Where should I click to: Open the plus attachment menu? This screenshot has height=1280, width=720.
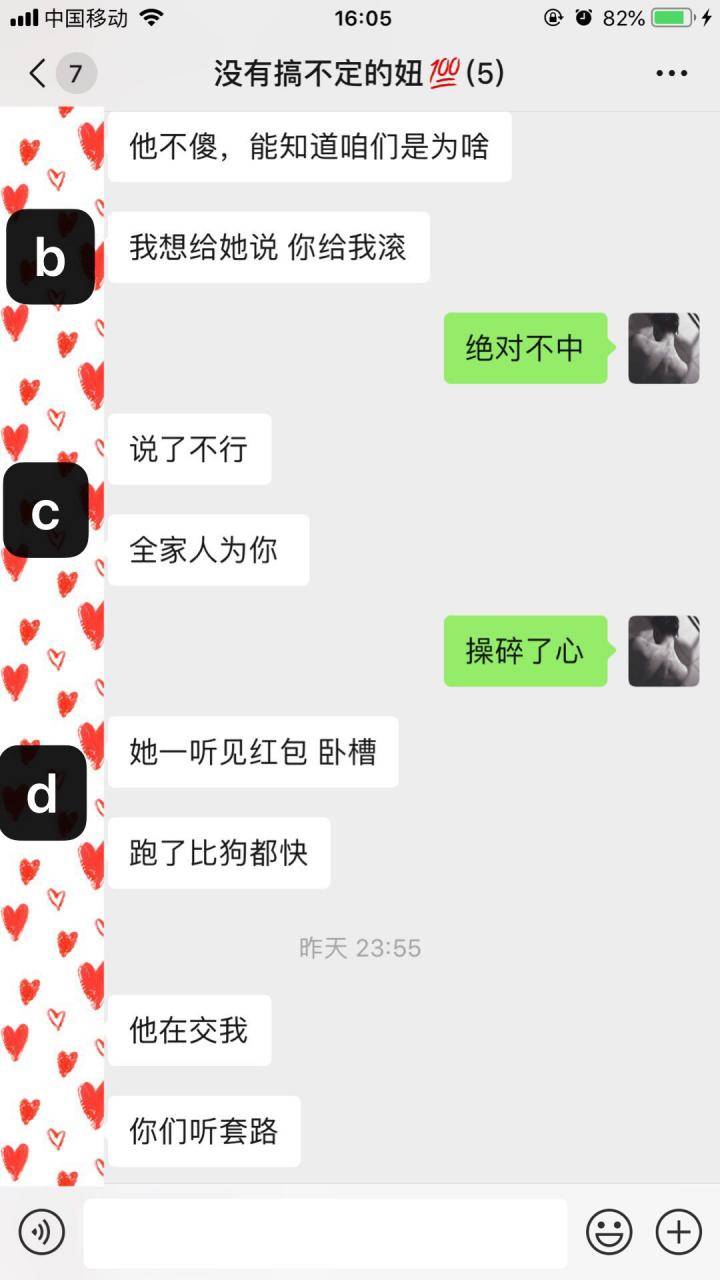click(679, 1232)
